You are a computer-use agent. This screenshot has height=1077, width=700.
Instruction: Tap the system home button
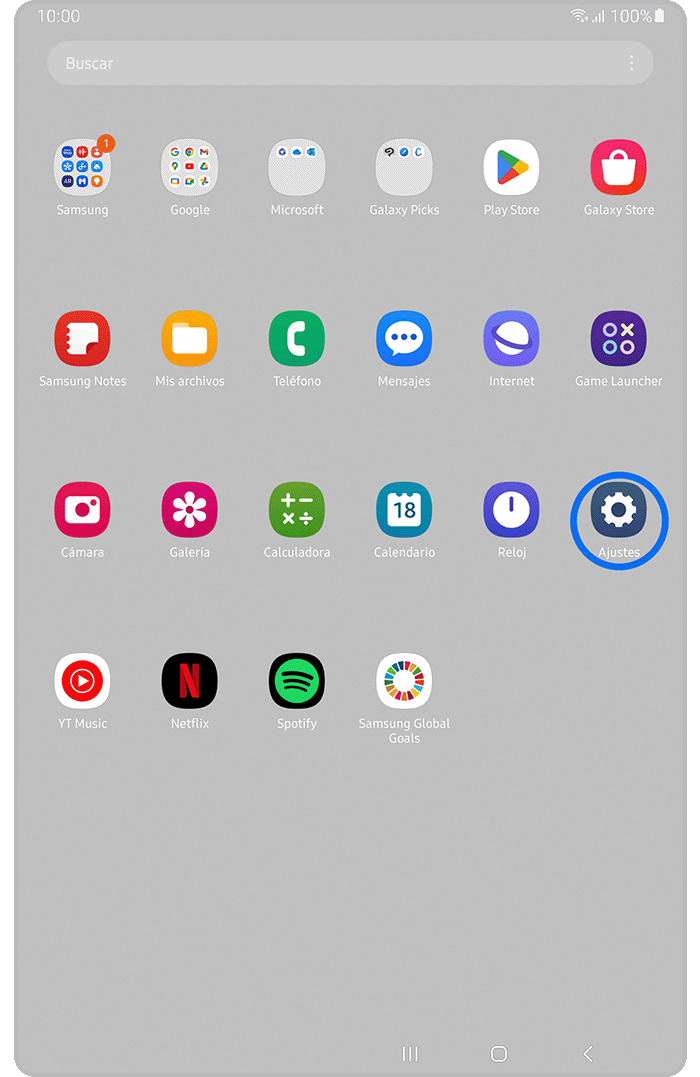[x=499, y=1053]
